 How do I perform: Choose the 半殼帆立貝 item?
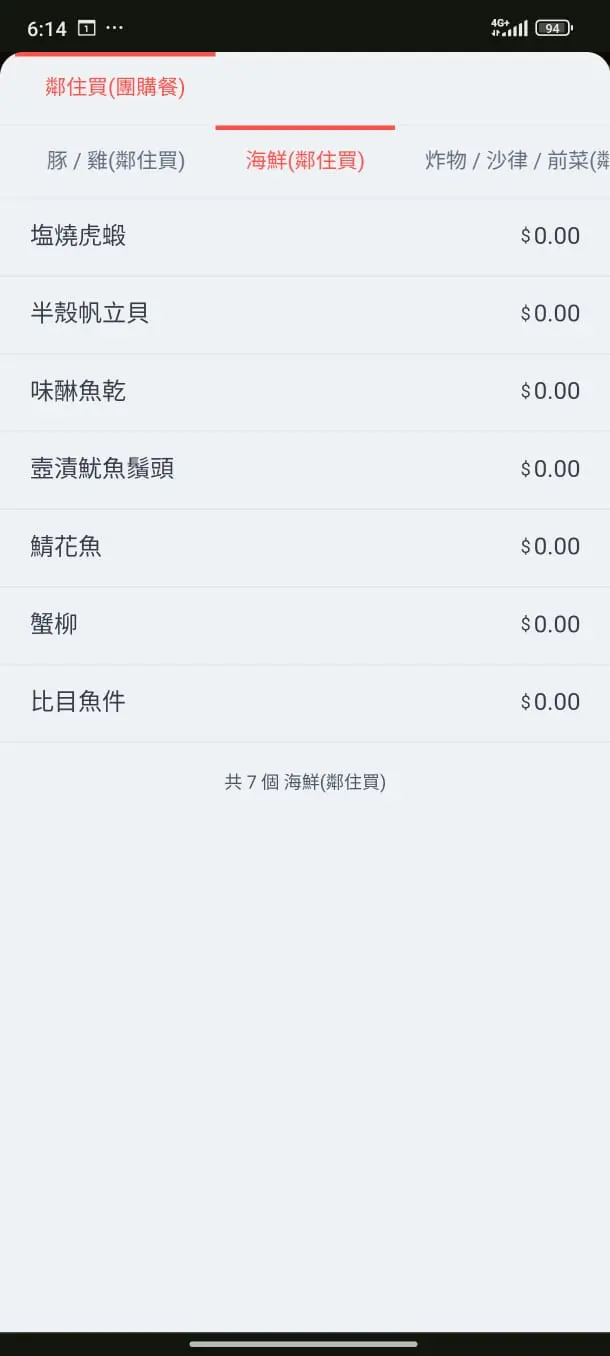(304, 314)
